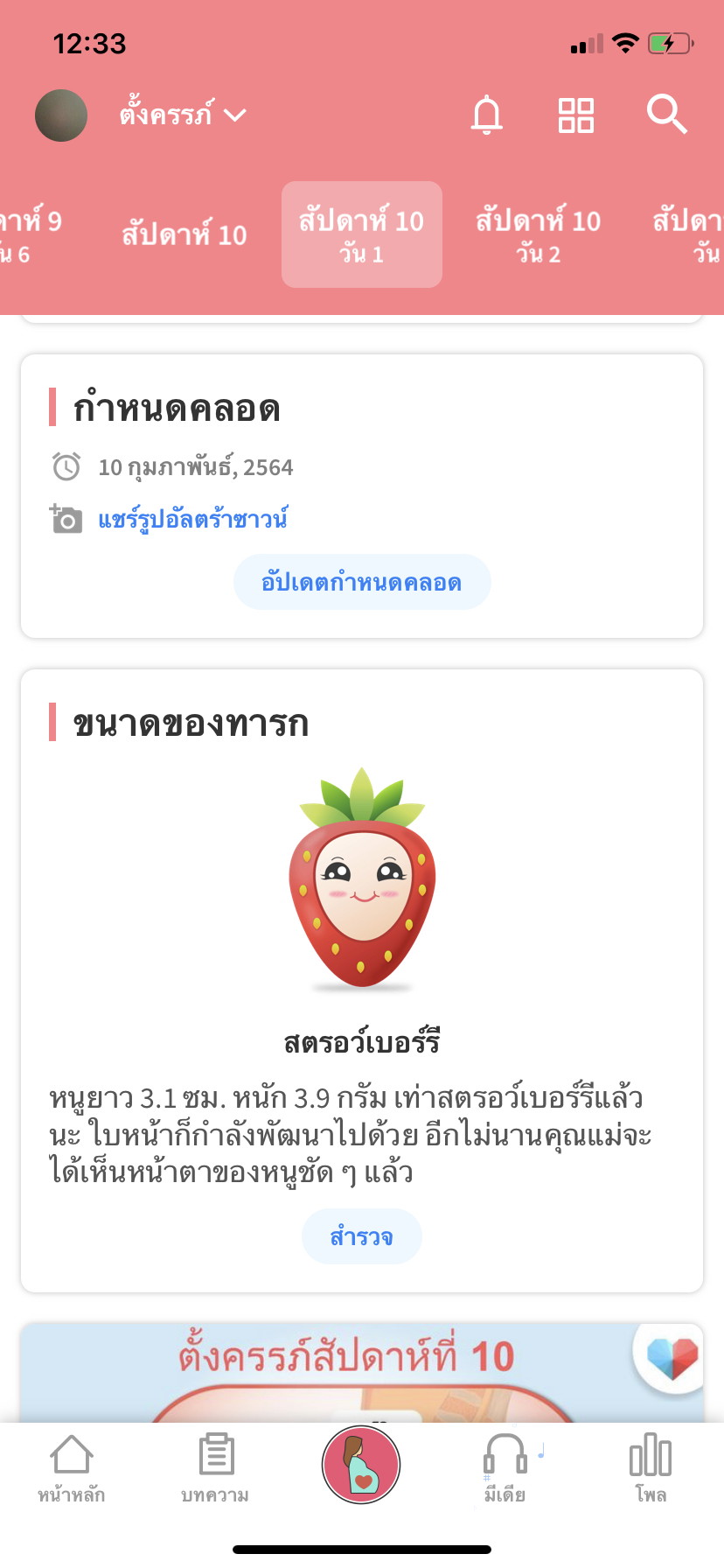Open the profile avatar

61,115
